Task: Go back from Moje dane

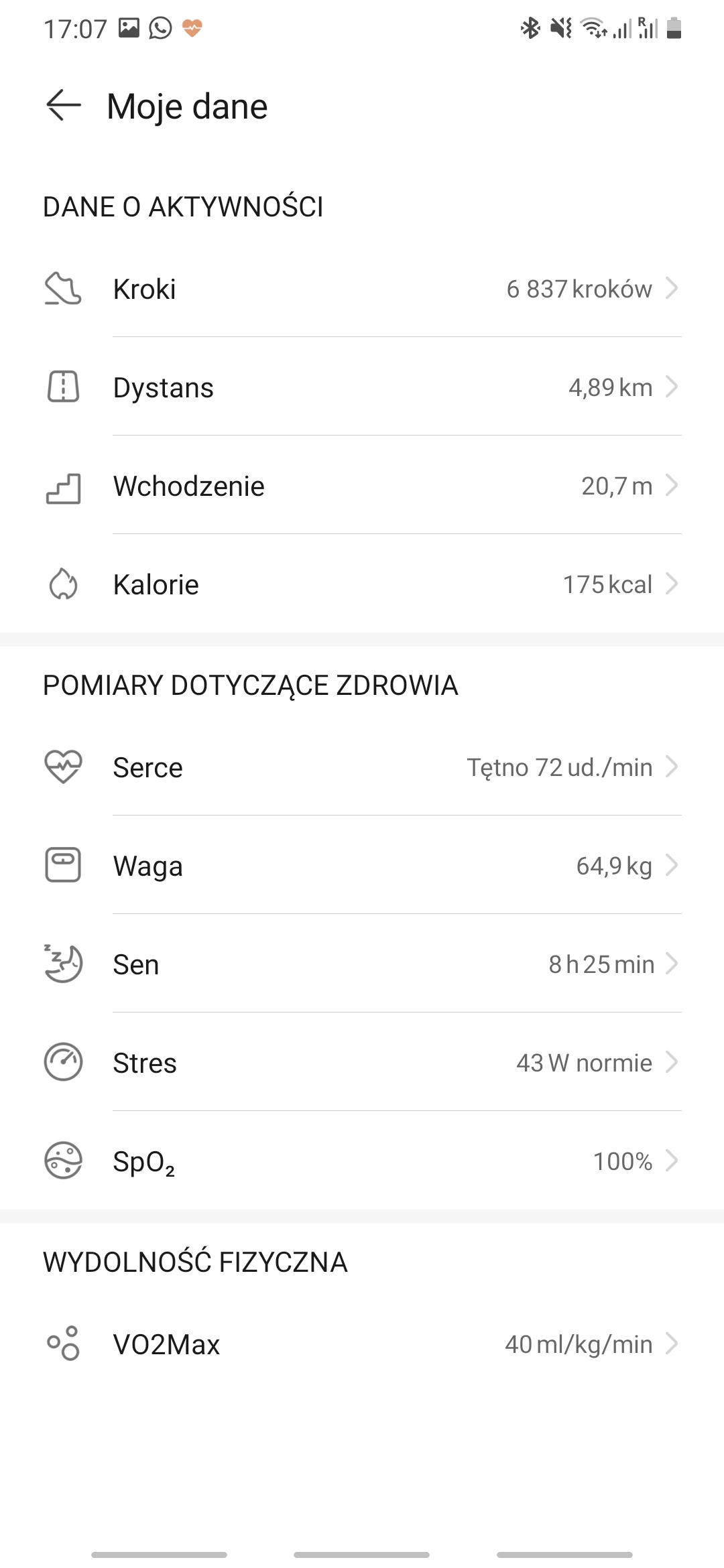Action: pos(64,106)
